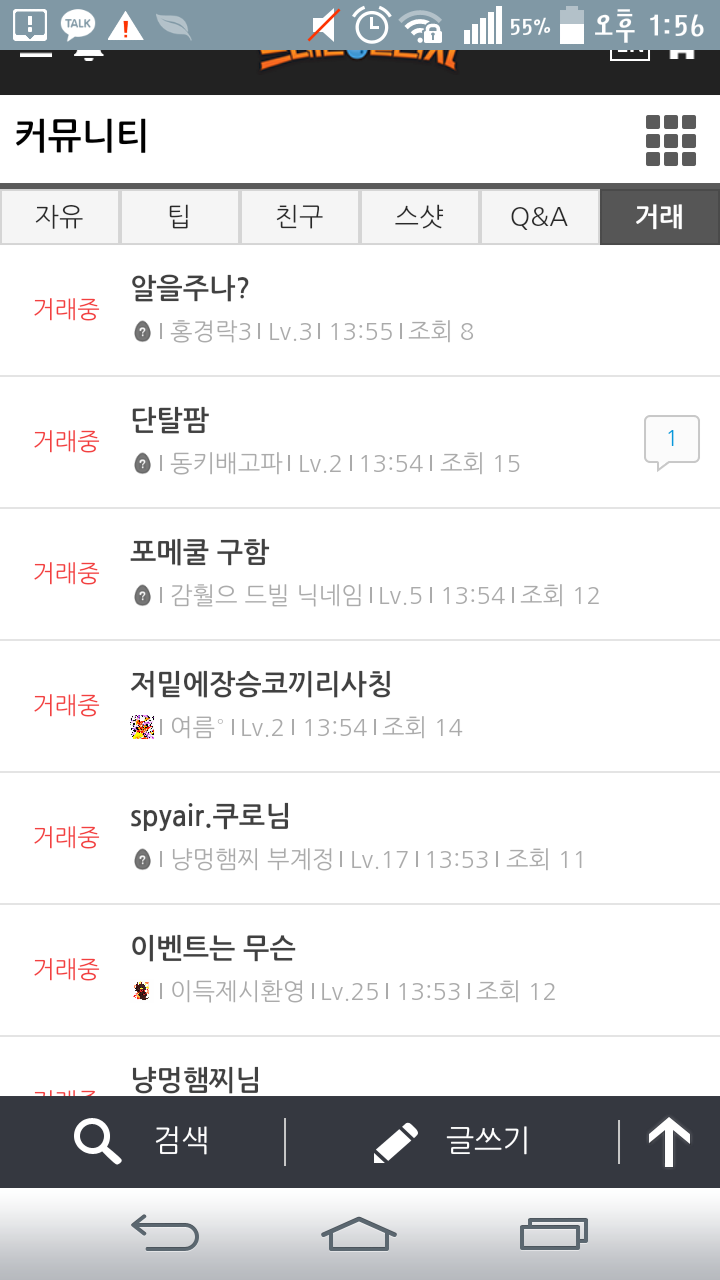Switch to the 친구 tab
The image size is (720, 1280).
click(x=300, y=216)
